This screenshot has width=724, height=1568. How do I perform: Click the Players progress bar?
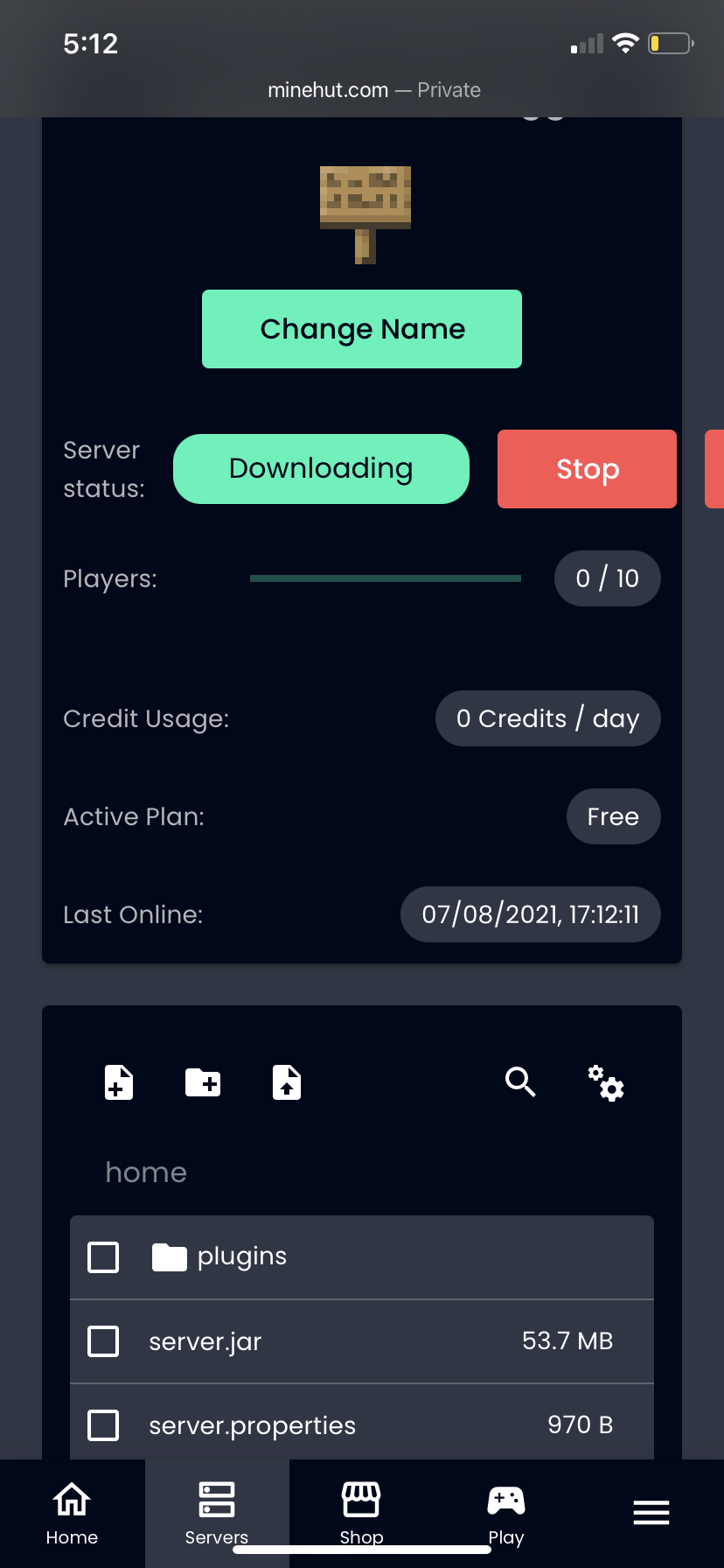(385, 577)
